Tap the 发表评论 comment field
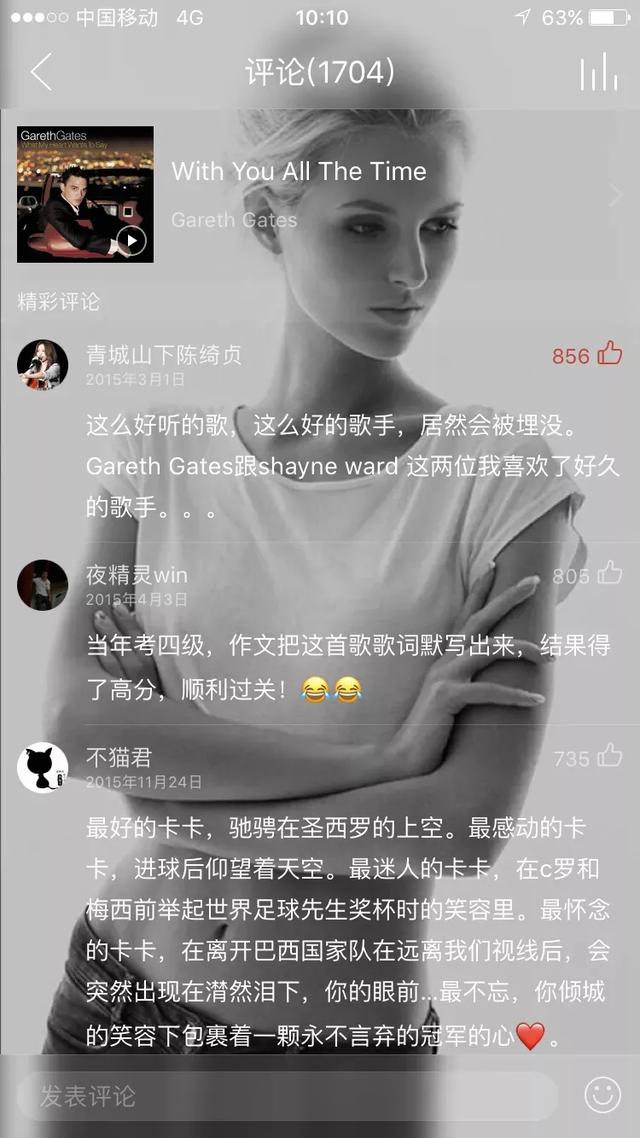640x1138 pixels. click(288, 1096)
